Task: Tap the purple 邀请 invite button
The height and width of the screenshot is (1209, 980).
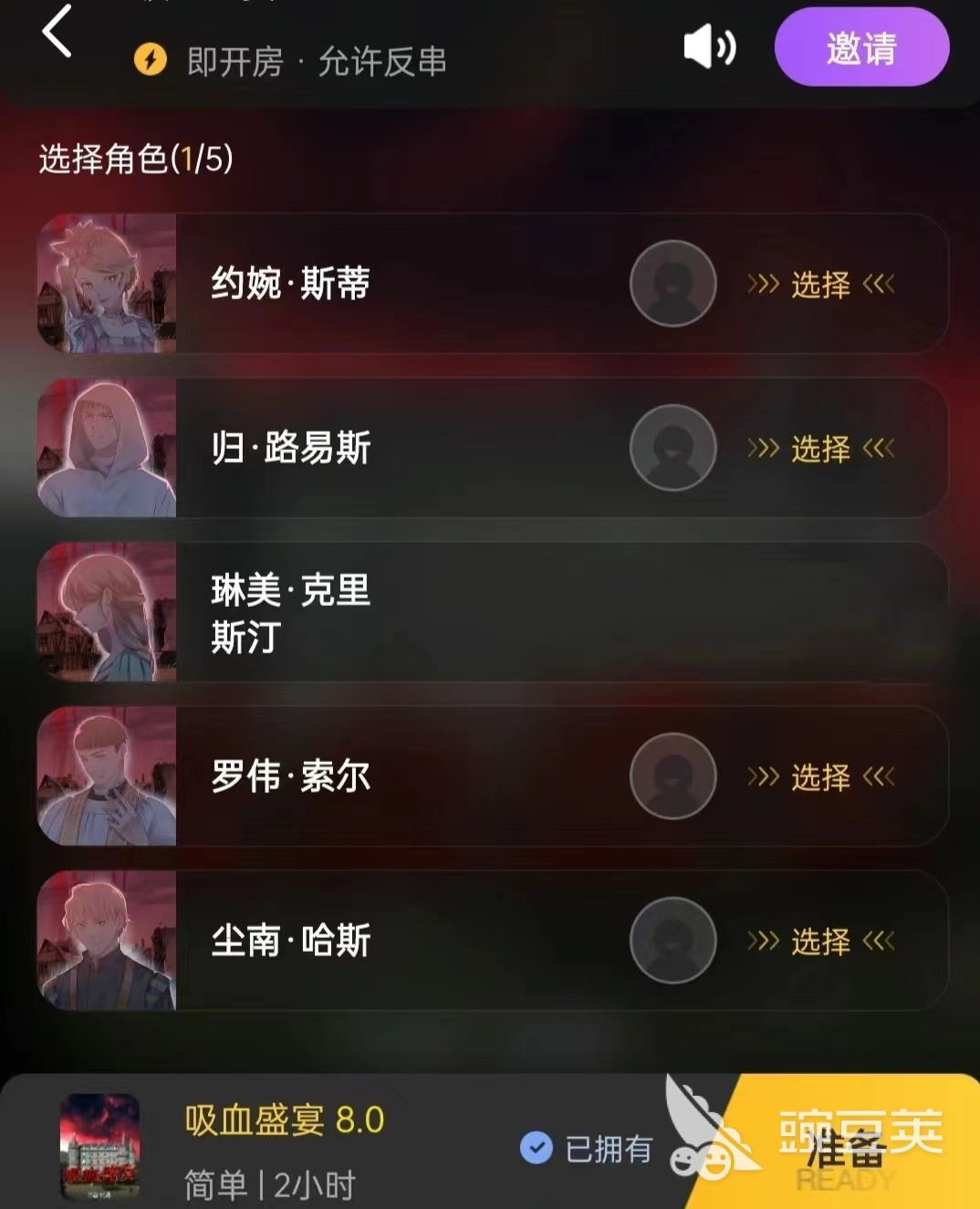Action: coord(861,47)
